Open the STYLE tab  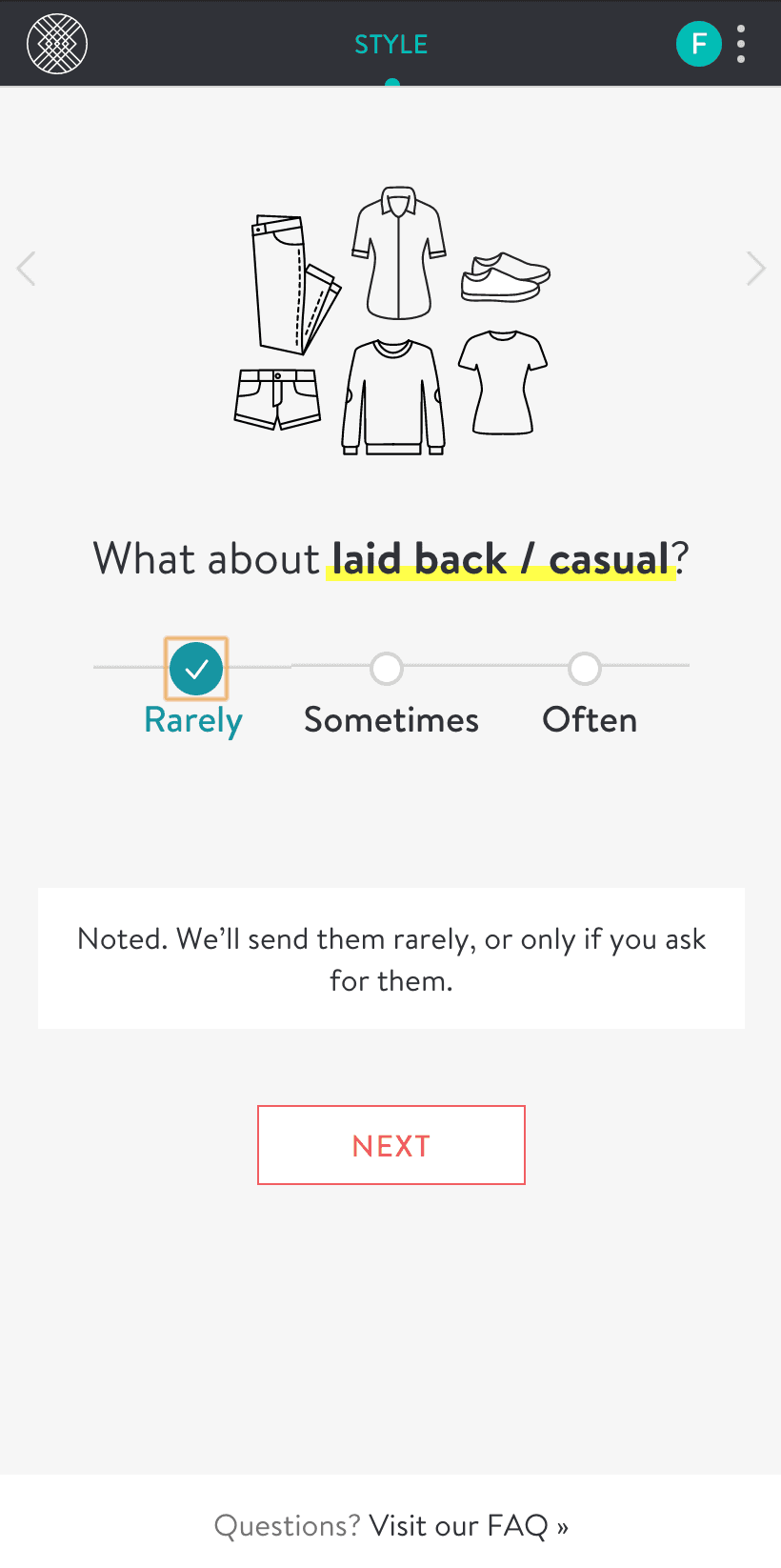[x=390, y=45]
